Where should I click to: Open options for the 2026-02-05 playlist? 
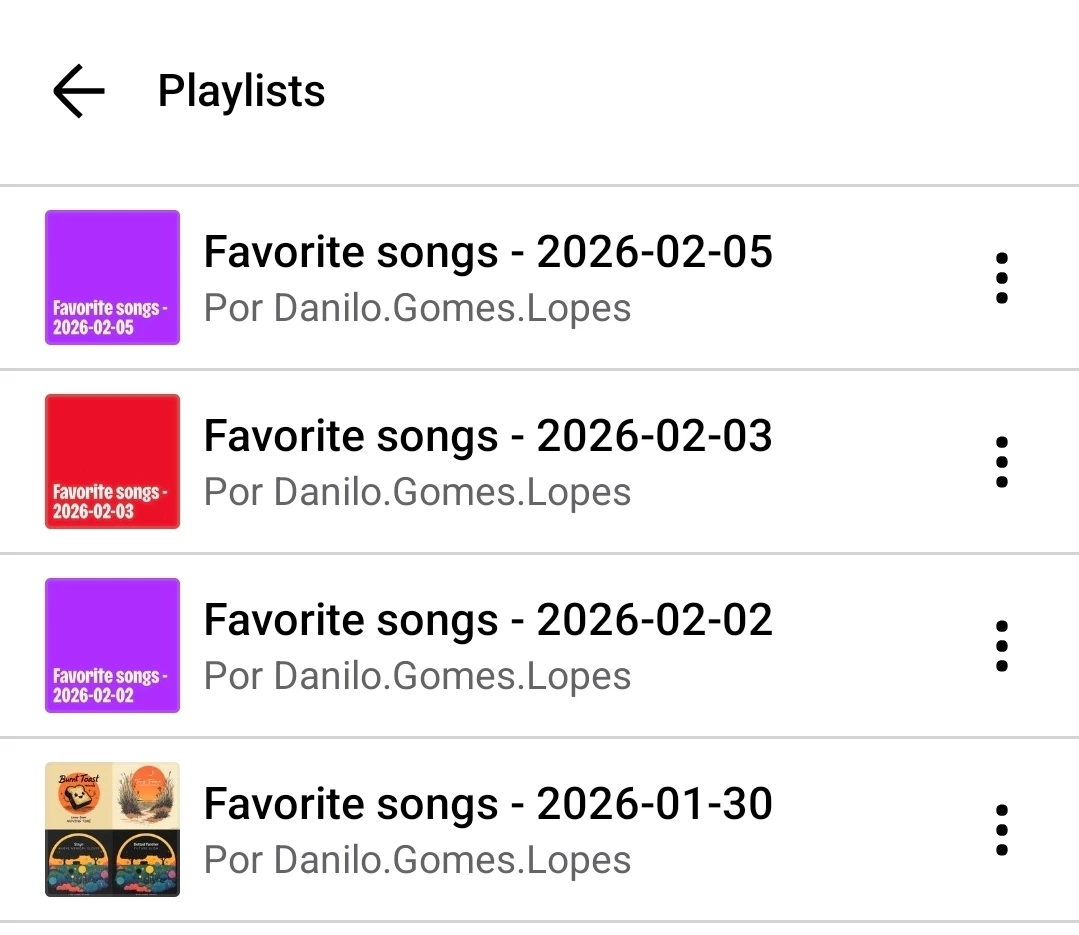(x=1001, y=278)
